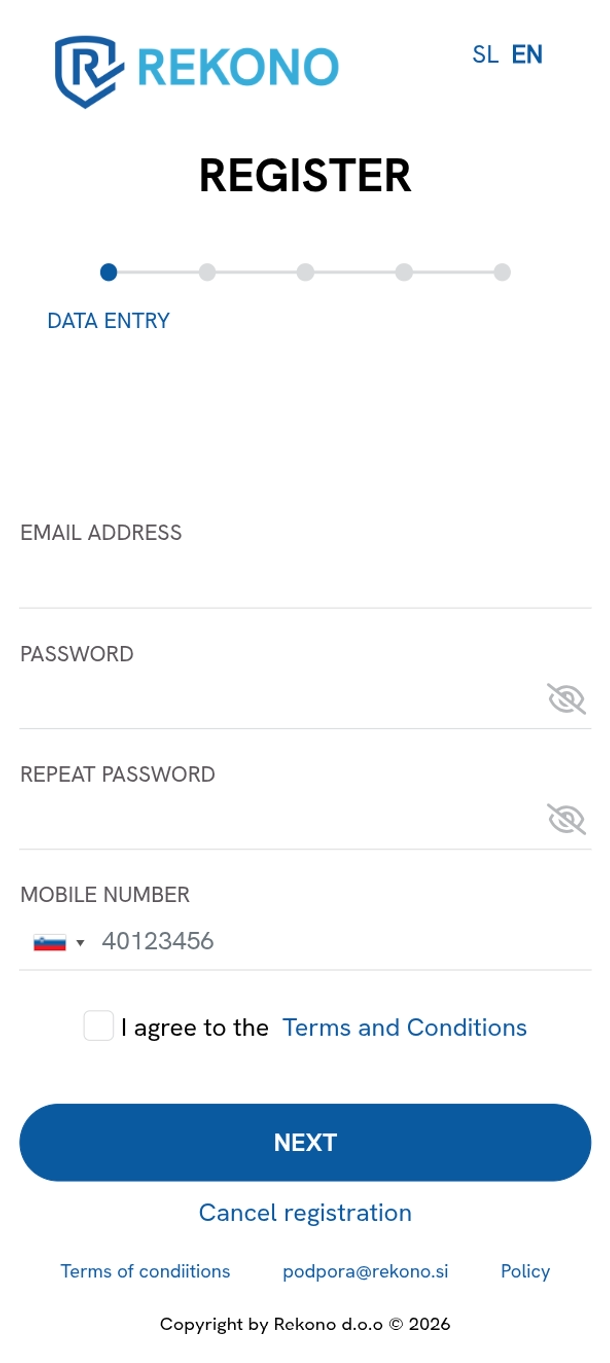Open Terms of condiitions footer link
The height and width of the screenshot is (1363, 610).
pos(145,1271)
